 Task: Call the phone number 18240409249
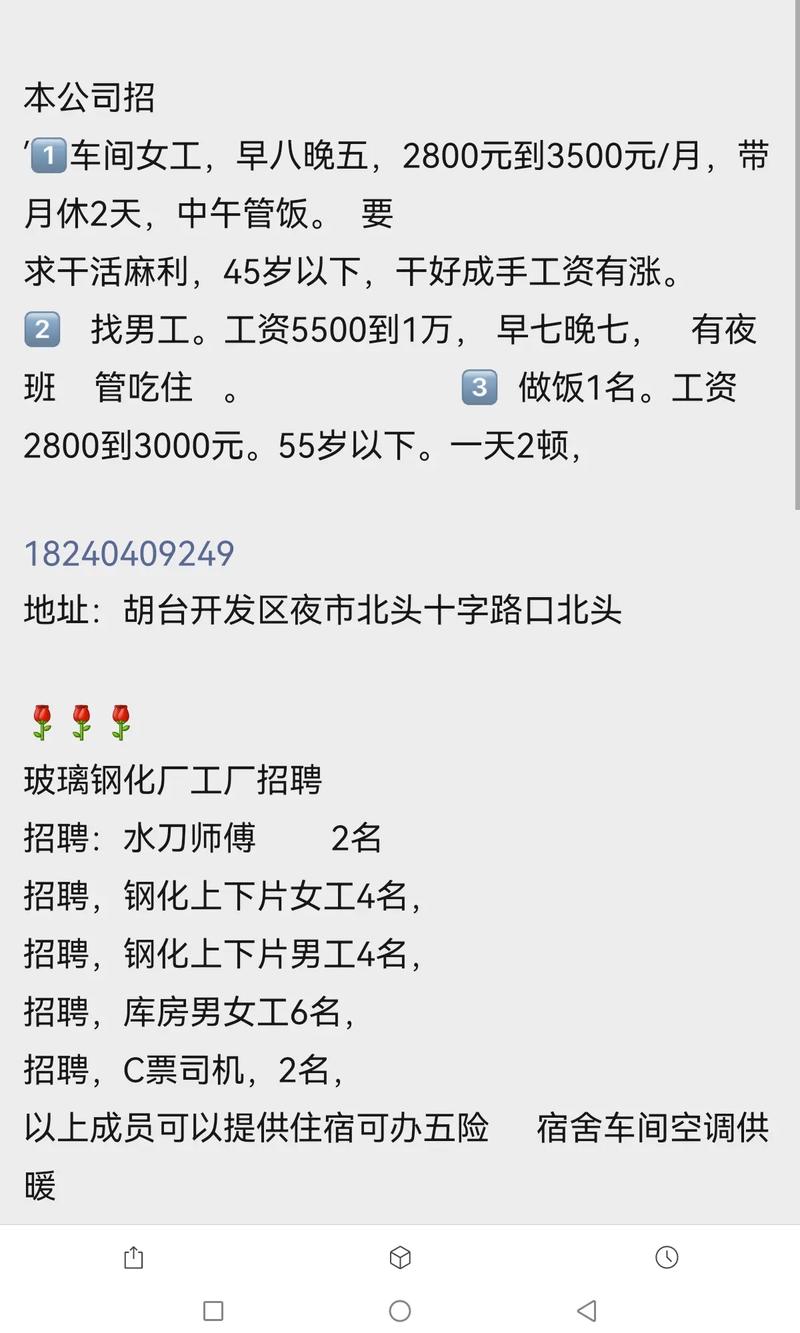coord(129,553)
